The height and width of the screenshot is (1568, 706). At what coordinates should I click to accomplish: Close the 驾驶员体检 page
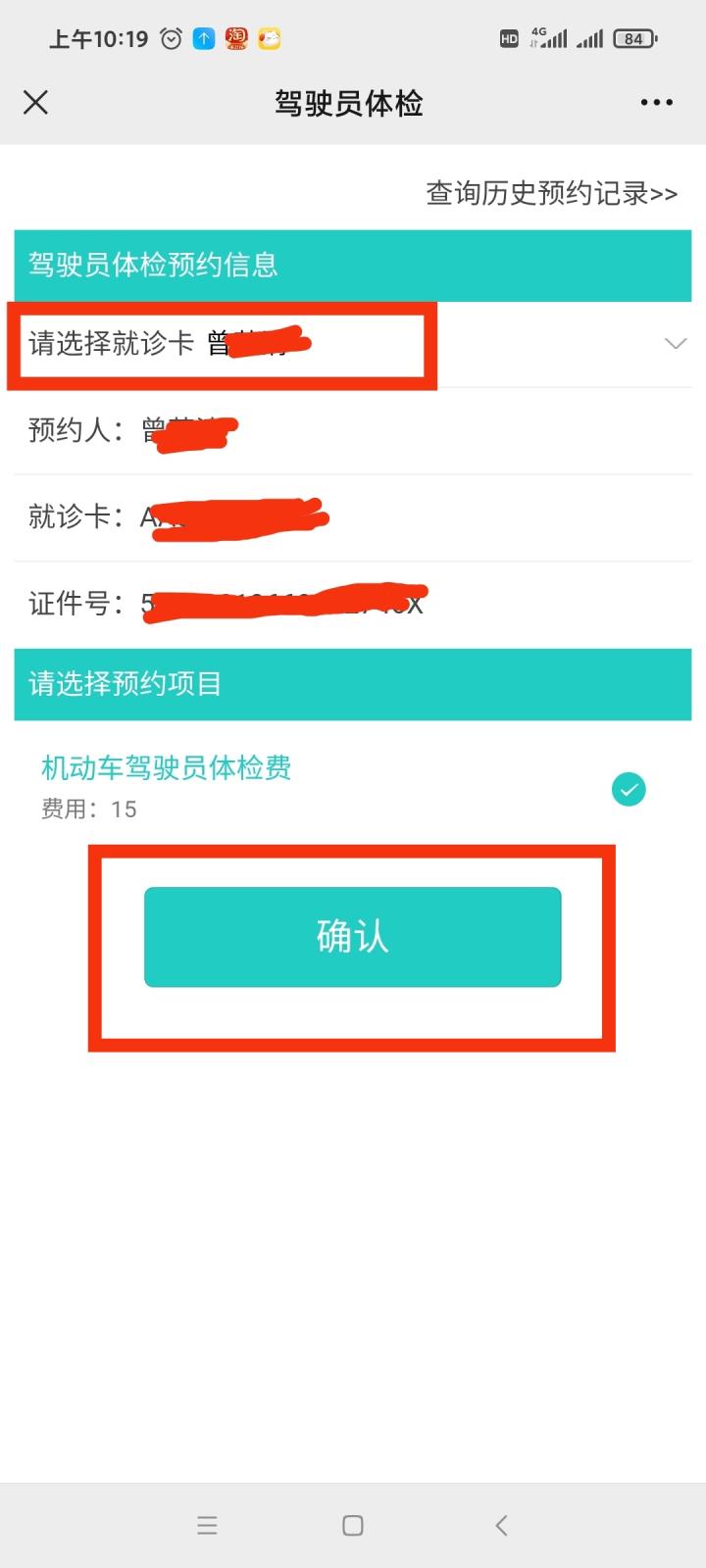pos(36,102)
